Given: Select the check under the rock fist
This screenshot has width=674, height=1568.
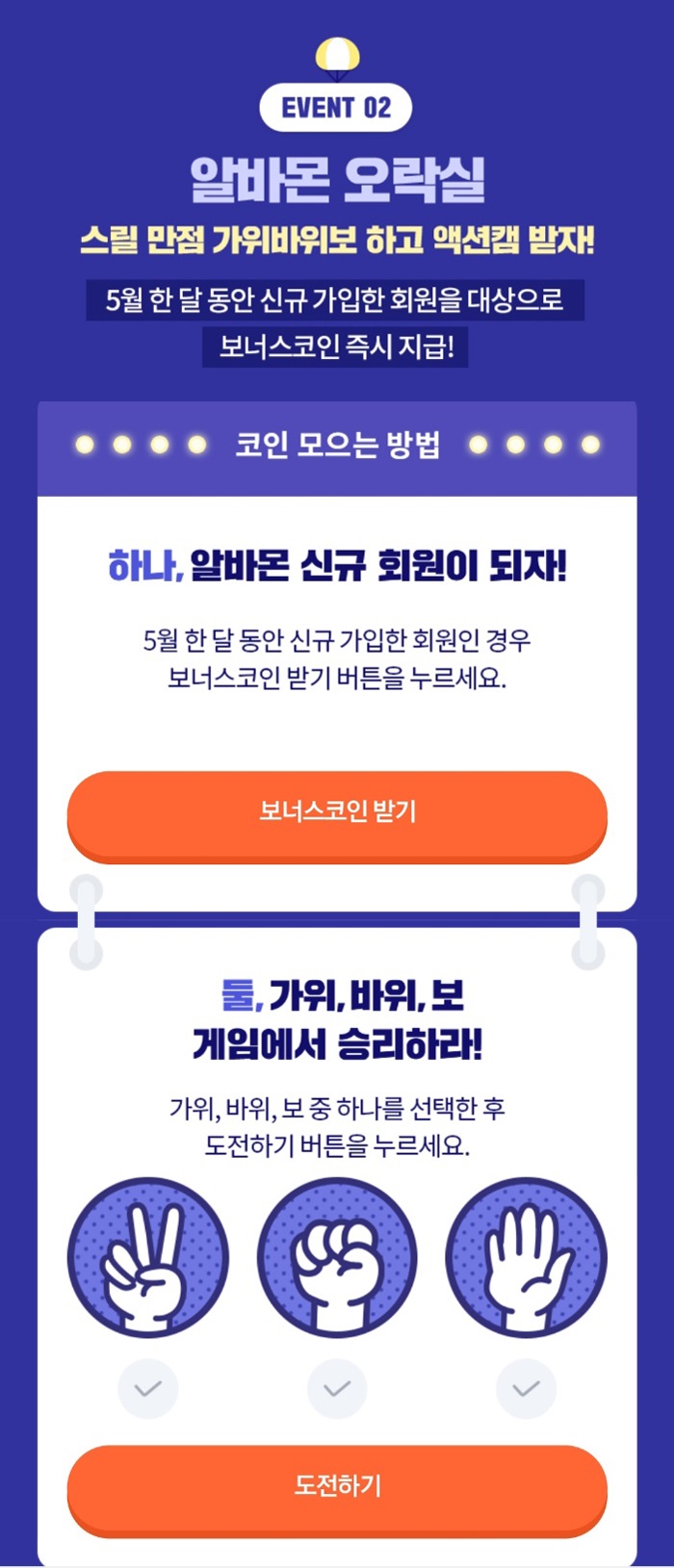Looking at the screenshot, I should [337, 1389].
